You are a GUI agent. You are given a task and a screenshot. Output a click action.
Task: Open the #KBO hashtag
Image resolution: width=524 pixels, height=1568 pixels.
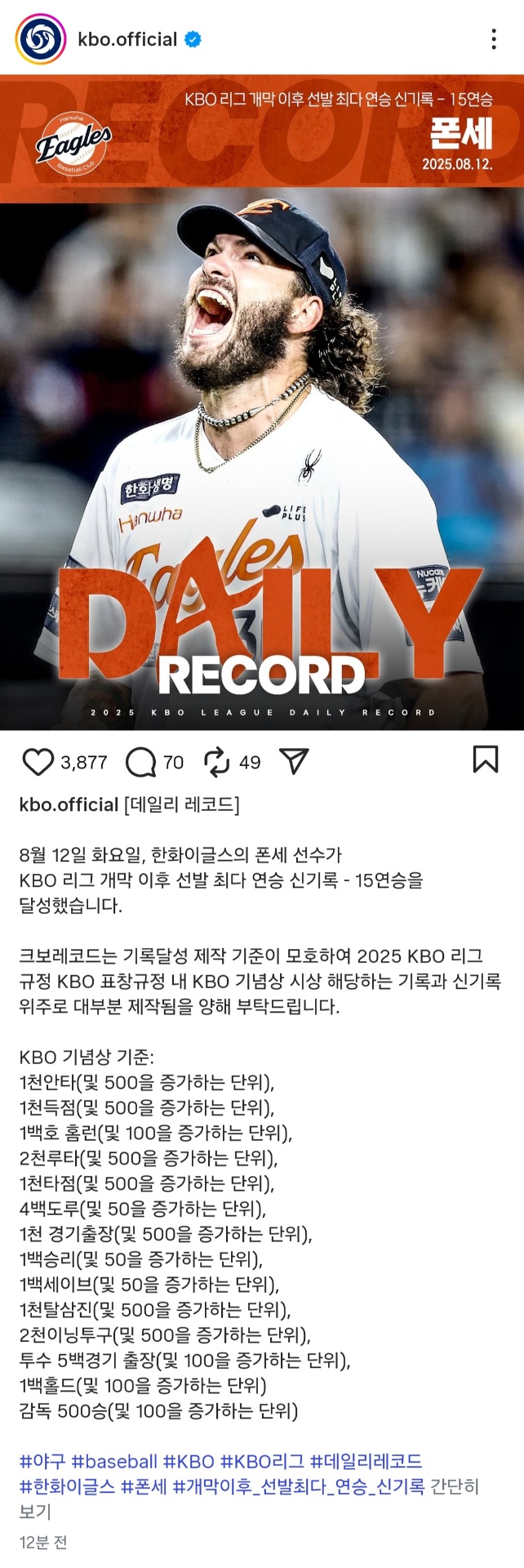tap(189, 1461)
